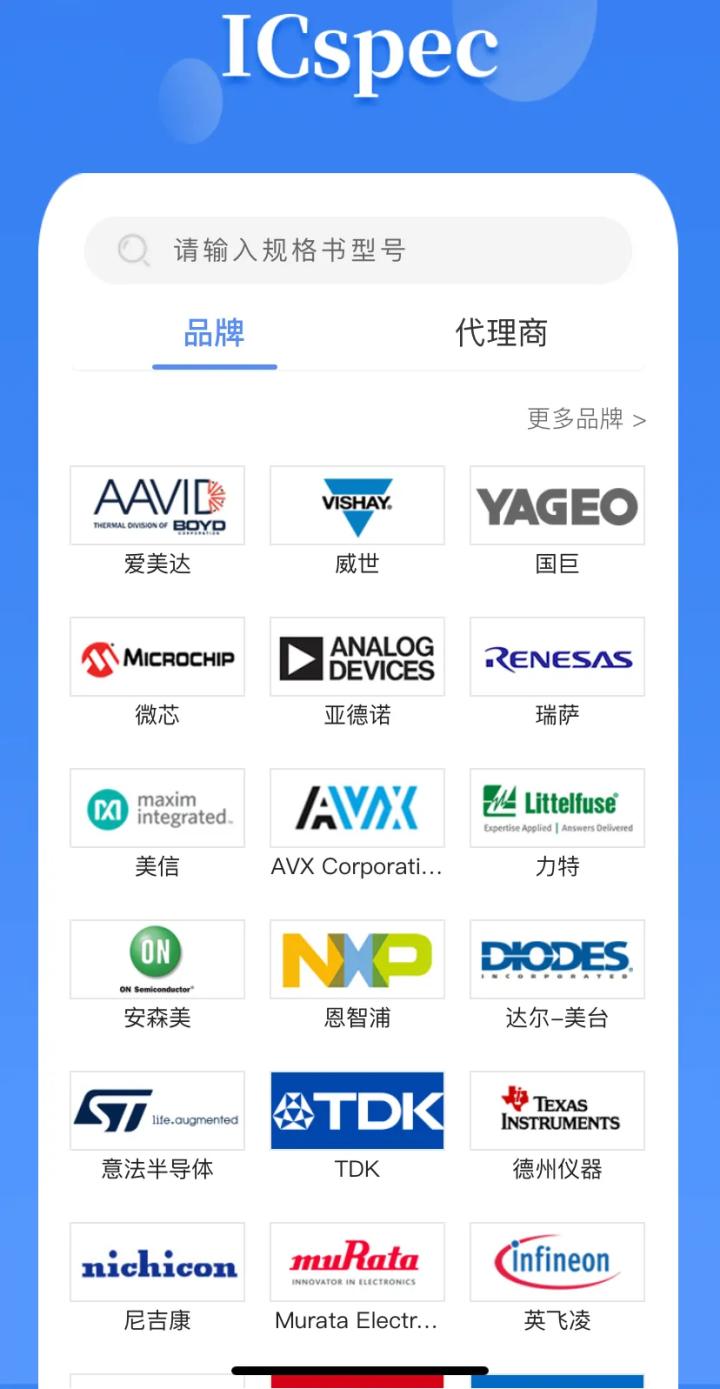Image resolution: width=720 pixels, height=1389 pixels.
Task: Open Maxim Integrated 美信 brand
Action: pyautogui.click(x=157, y=808)
